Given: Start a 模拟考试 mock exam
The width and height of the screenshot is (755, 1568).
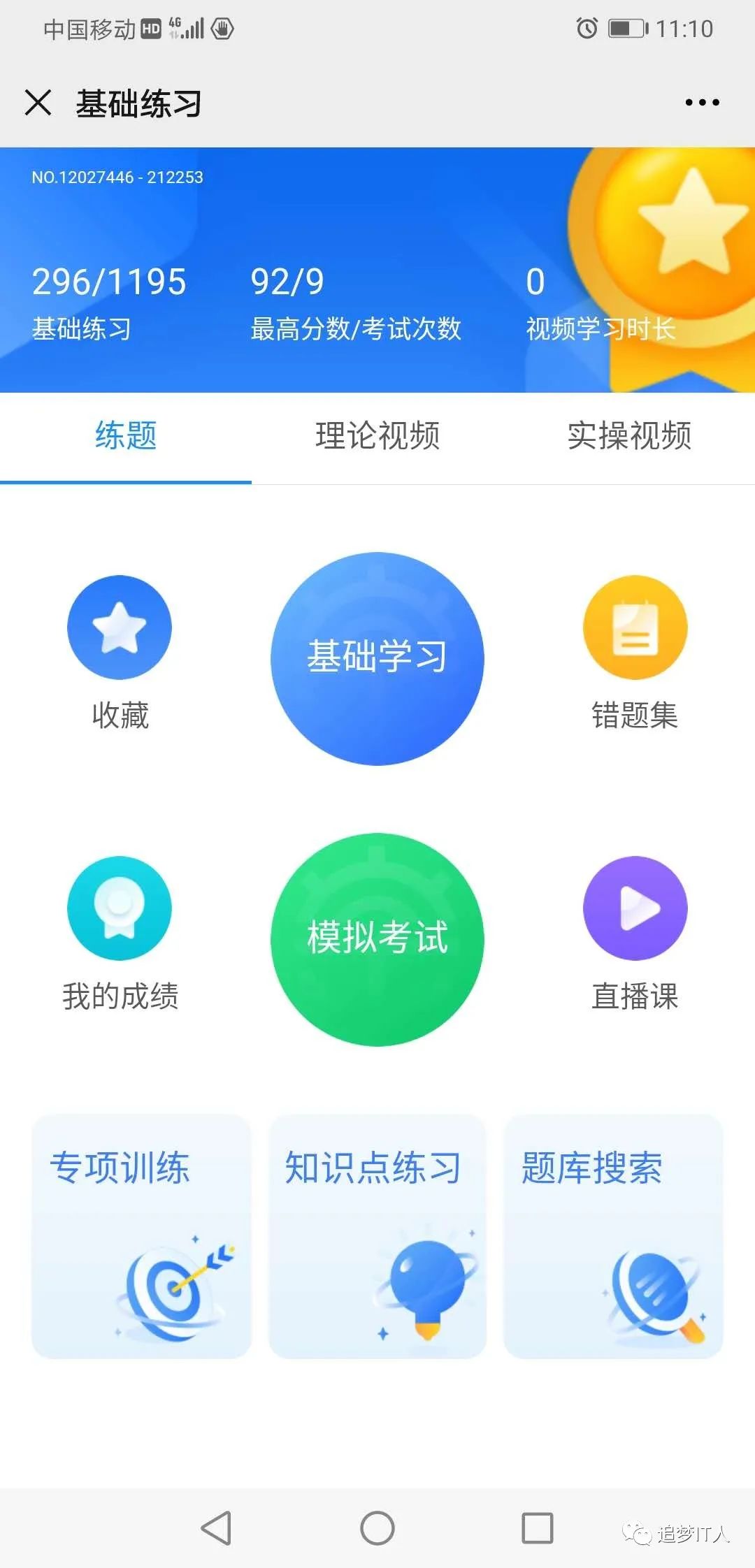Looking at the screenshot, I should point(377,939).
